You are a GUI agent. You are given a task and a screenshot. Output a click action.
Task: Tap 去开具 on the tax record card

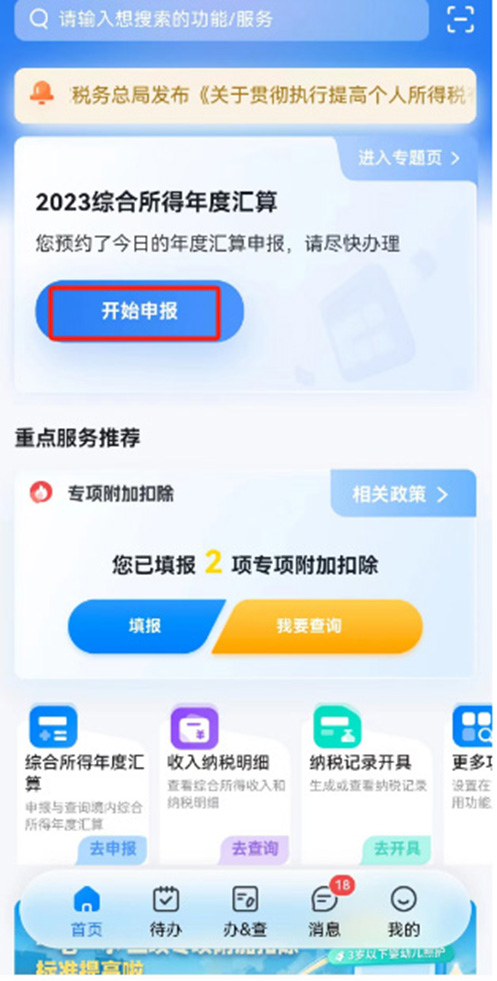tap(397, 848)
